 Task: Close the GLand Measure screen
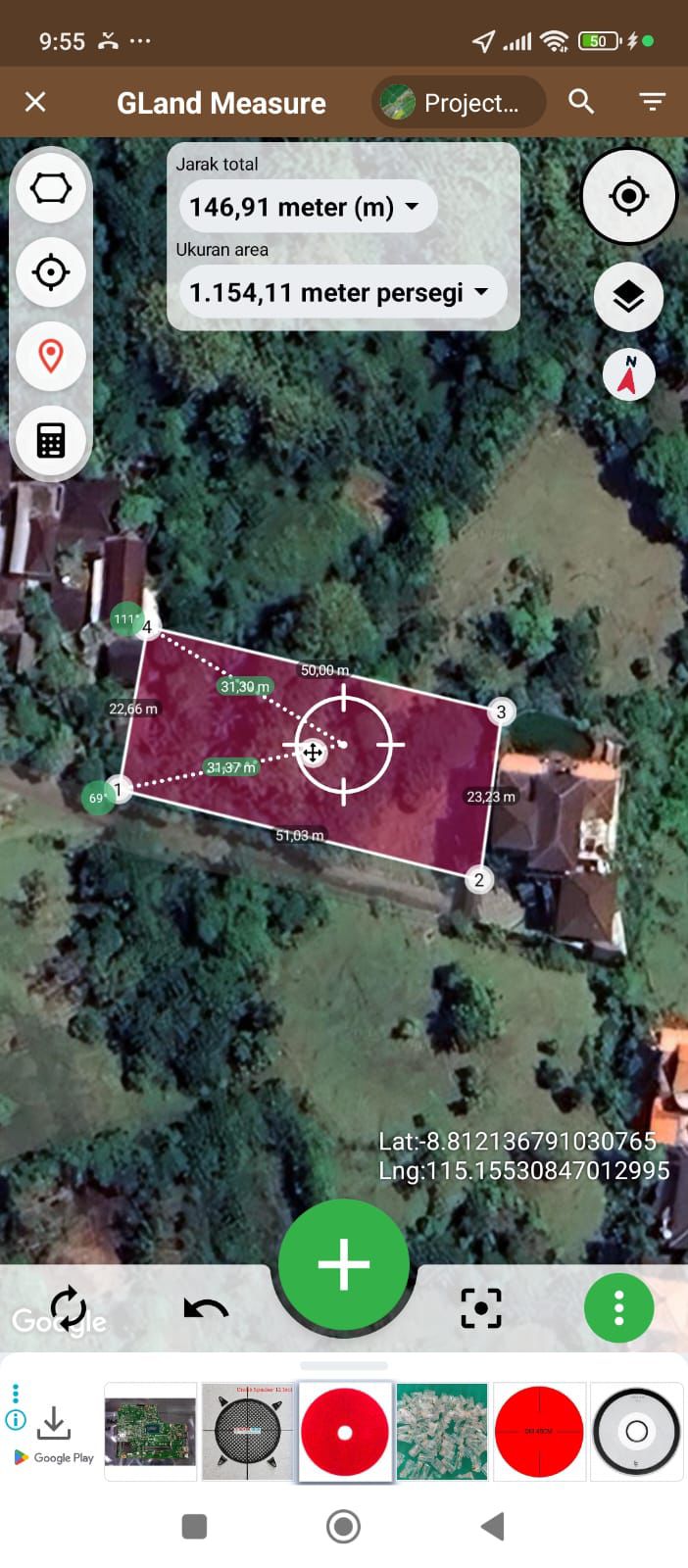35,102
